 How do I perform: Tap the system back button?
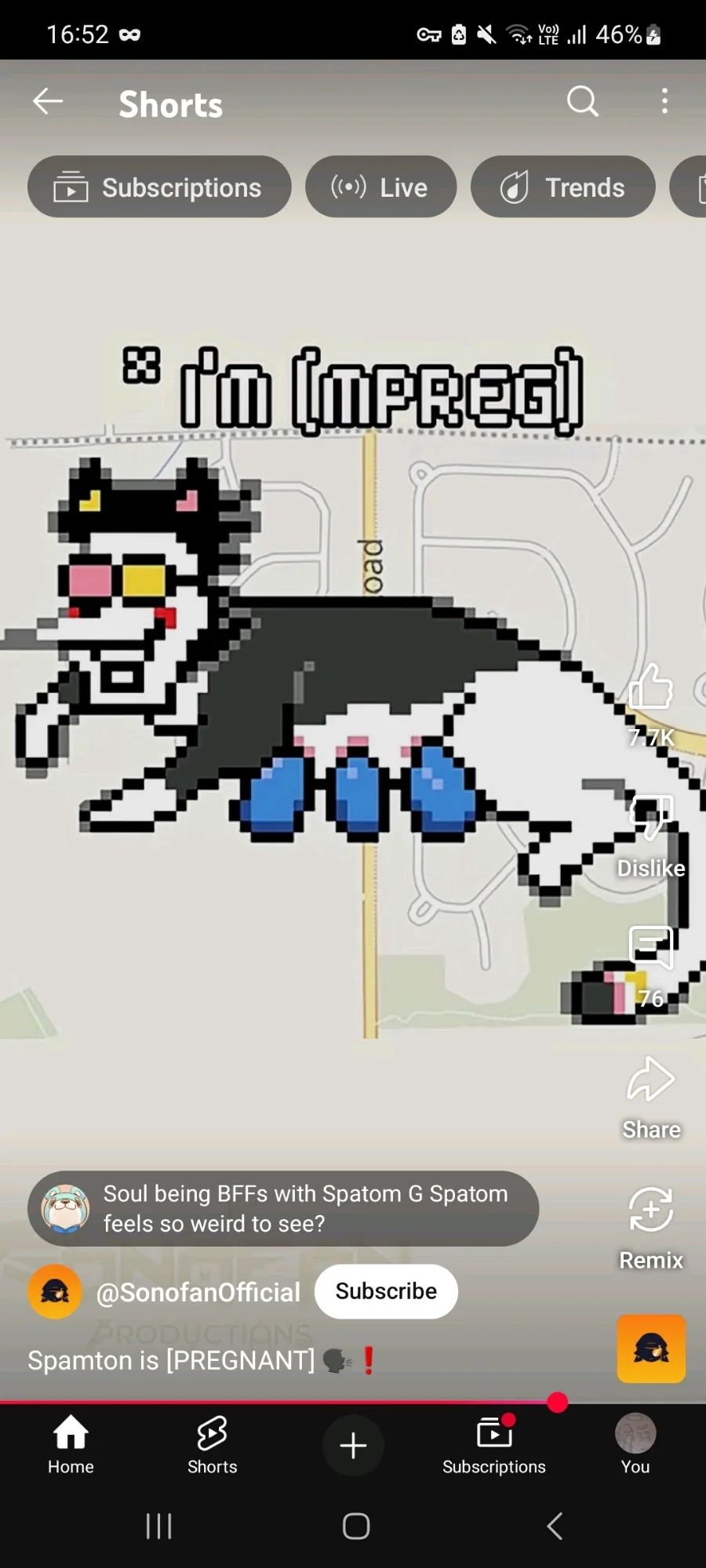coord(554,1526)
